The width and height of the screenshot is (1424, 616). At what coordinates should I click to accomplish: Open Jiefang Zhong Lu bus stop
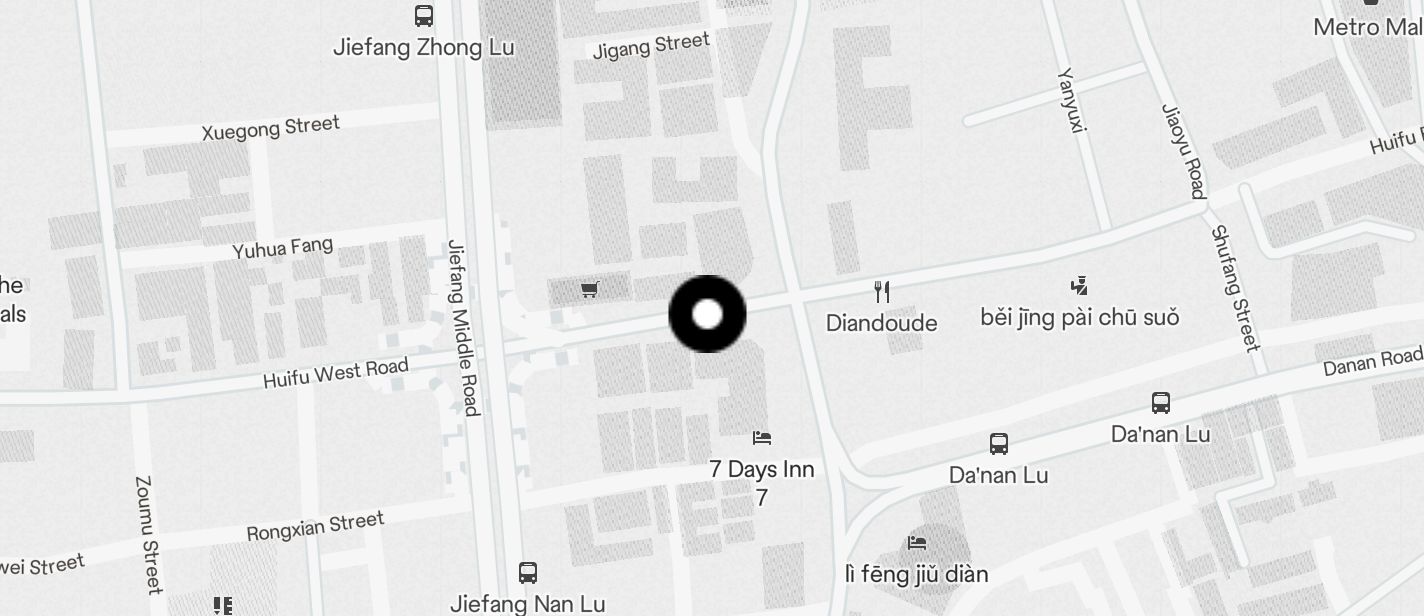(424, 16)
